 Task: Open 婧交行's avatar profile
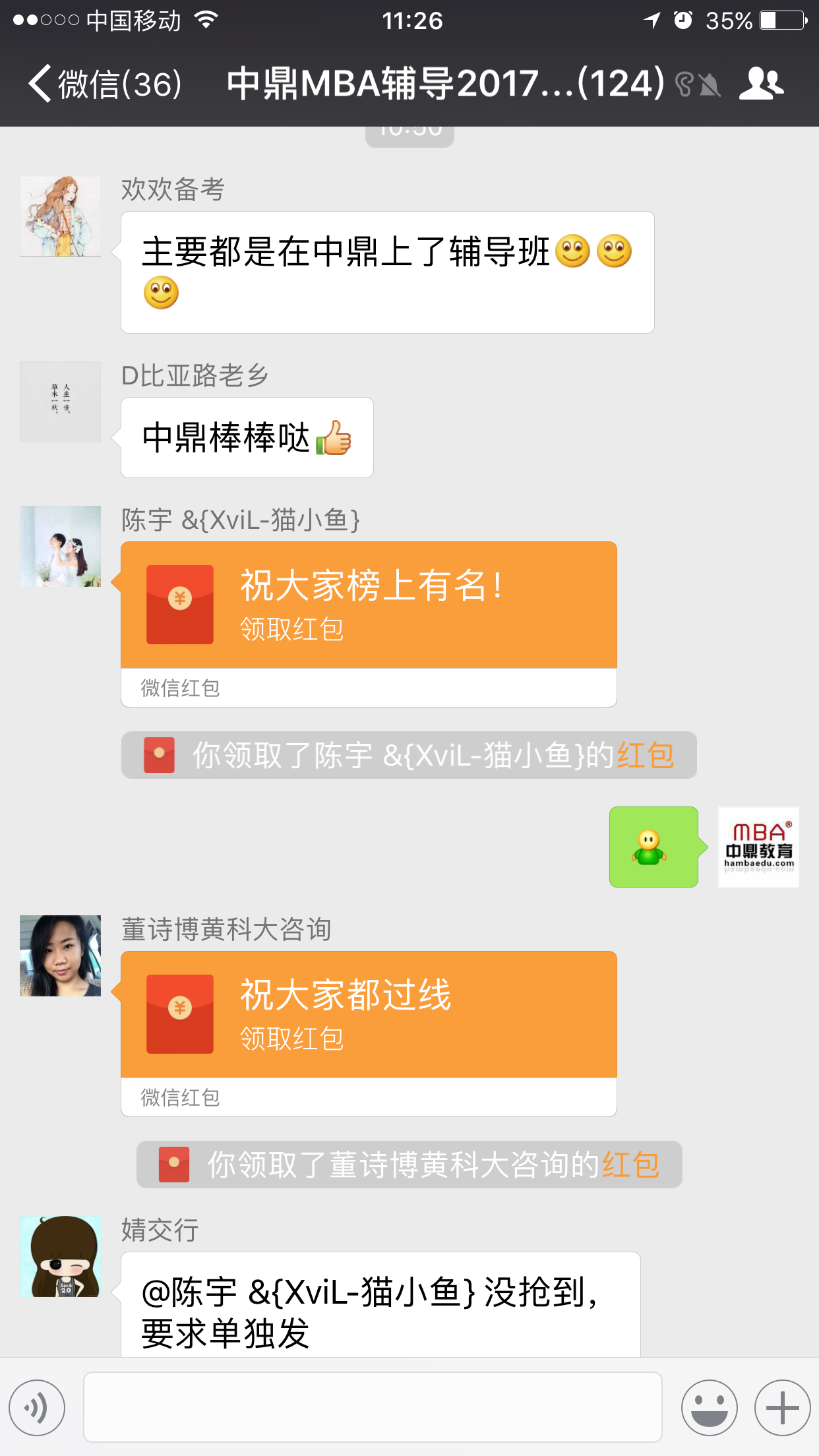click(x=61, y=1256)
